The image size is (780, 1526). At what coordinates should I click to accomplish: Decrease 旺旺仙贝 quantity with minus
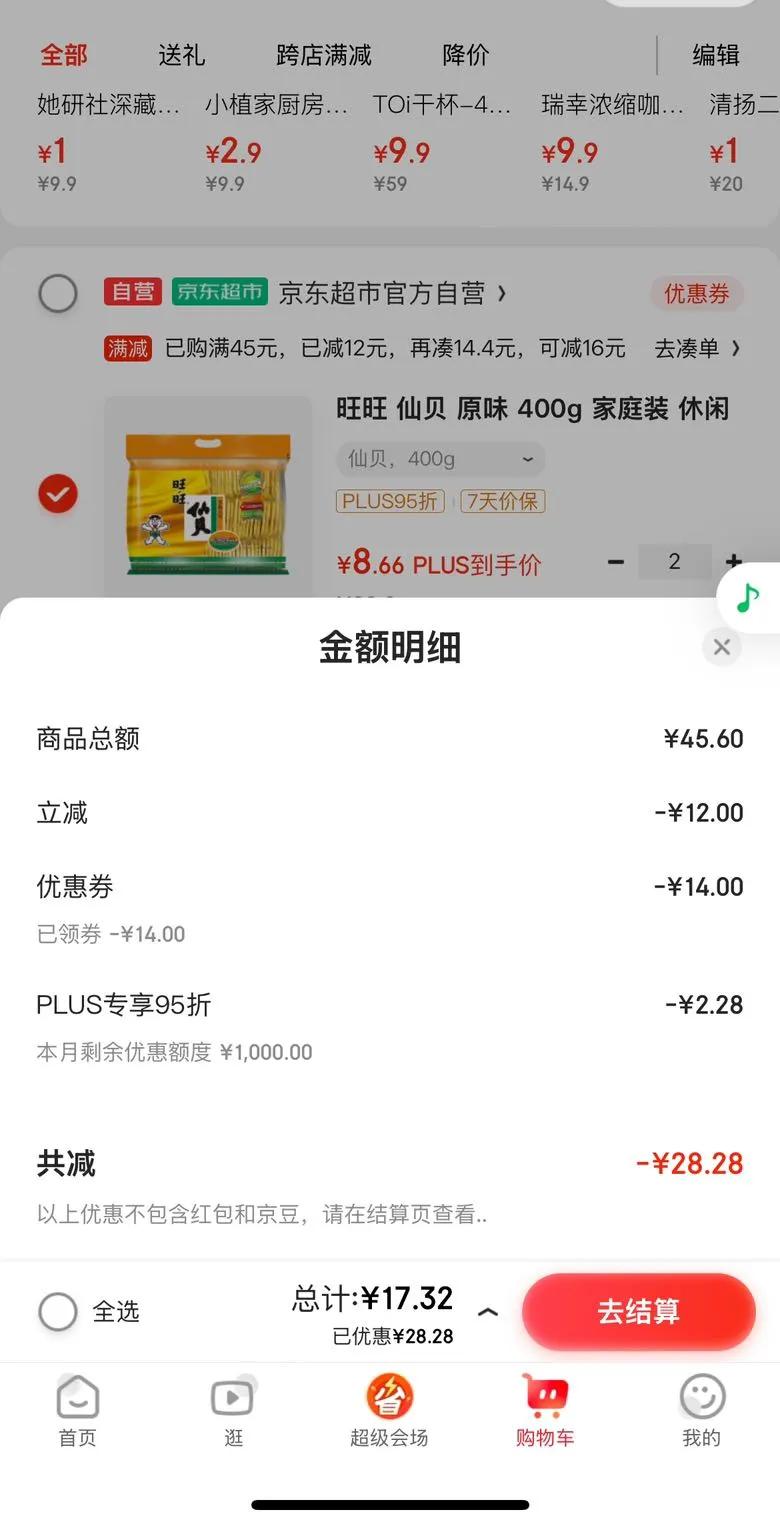tap(616, 562)
